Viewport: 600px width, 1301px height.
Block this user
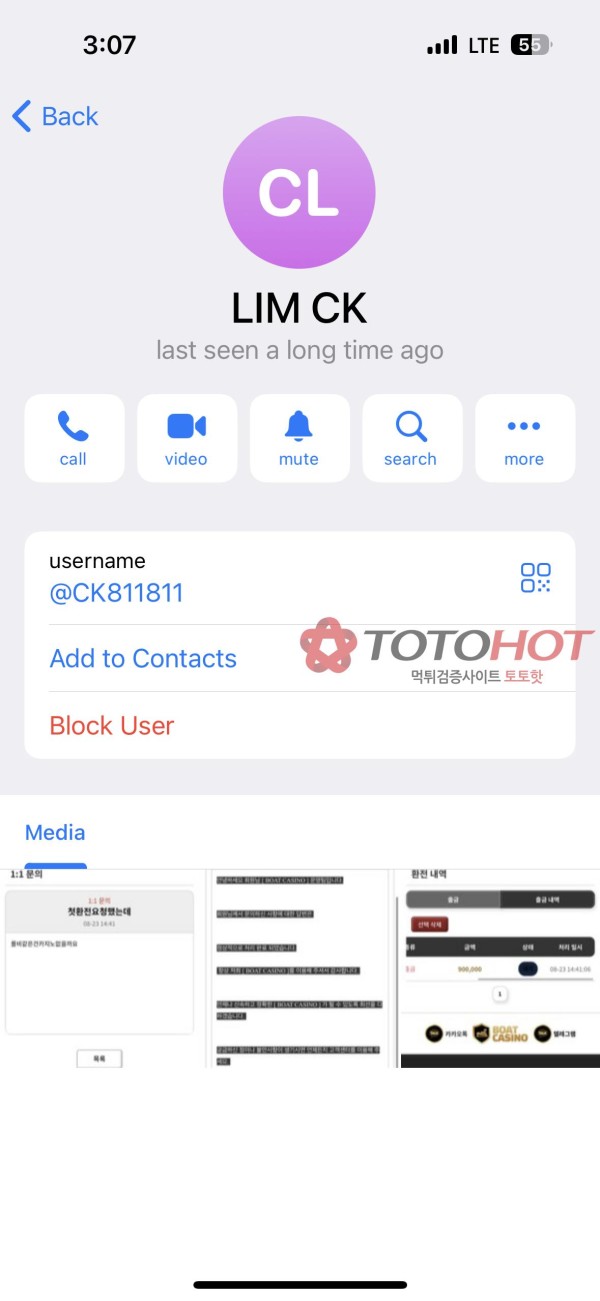coord(112,725)
